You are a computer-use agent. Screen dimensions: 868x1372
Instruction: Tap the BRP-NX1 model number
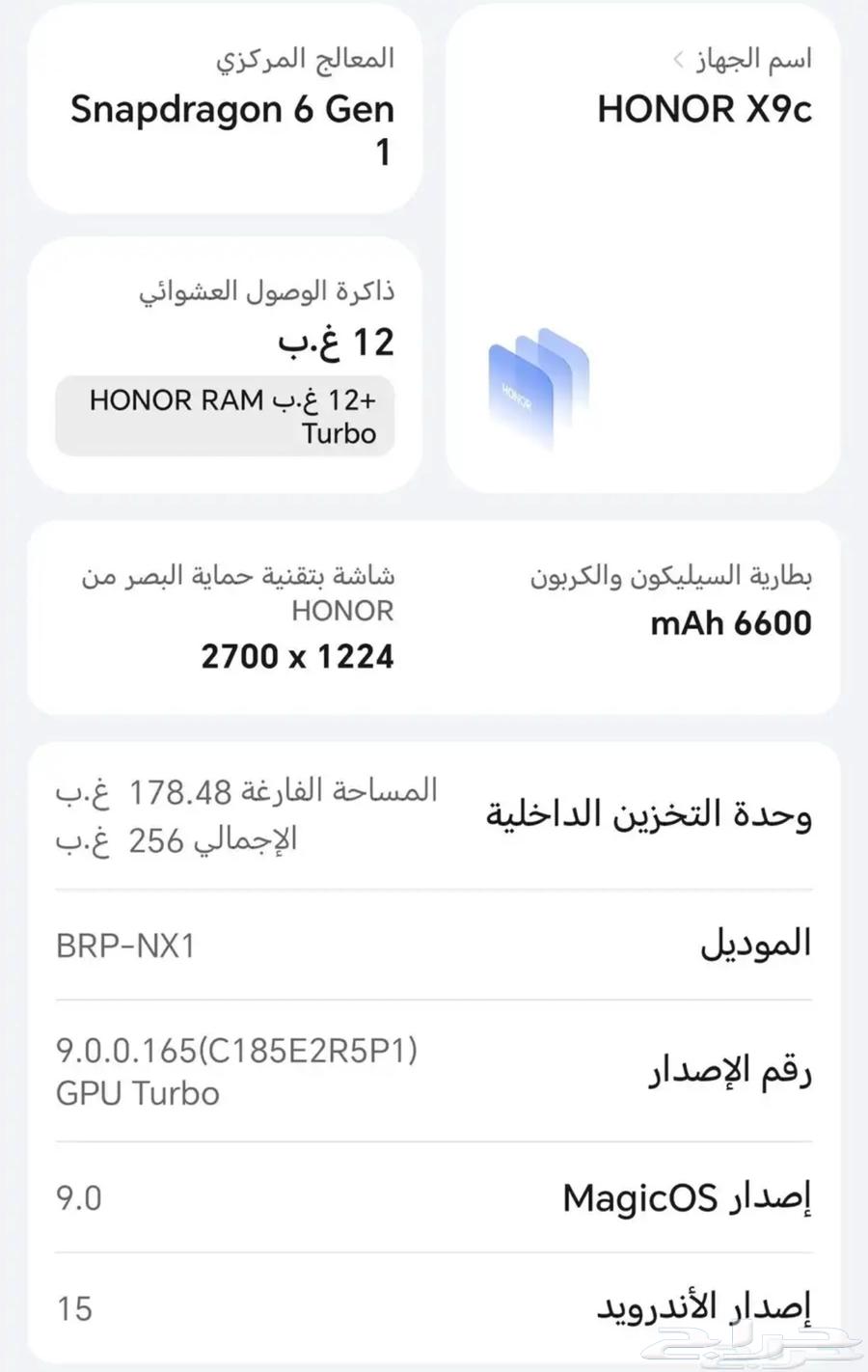[126, 946]
